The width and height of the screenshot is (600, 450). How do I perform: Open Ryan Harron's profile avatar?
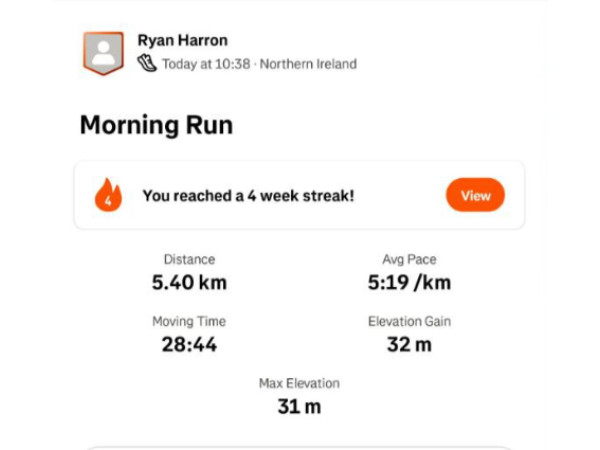click(103, 52)
